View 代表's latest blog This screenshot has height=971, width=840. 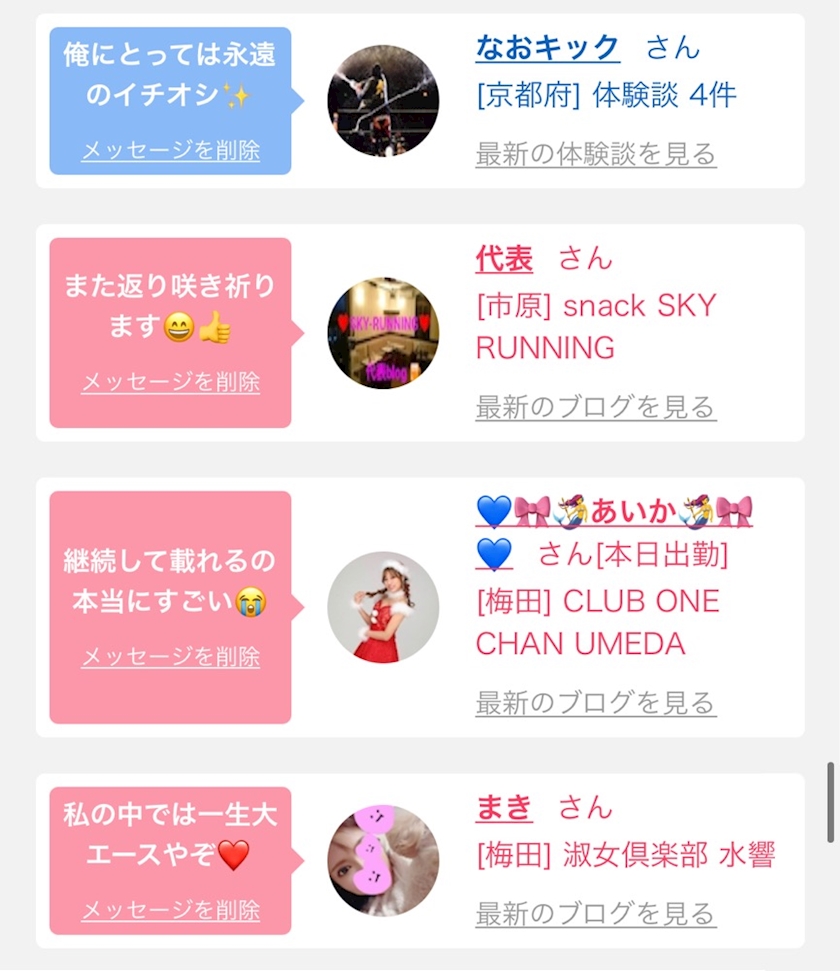596,407
